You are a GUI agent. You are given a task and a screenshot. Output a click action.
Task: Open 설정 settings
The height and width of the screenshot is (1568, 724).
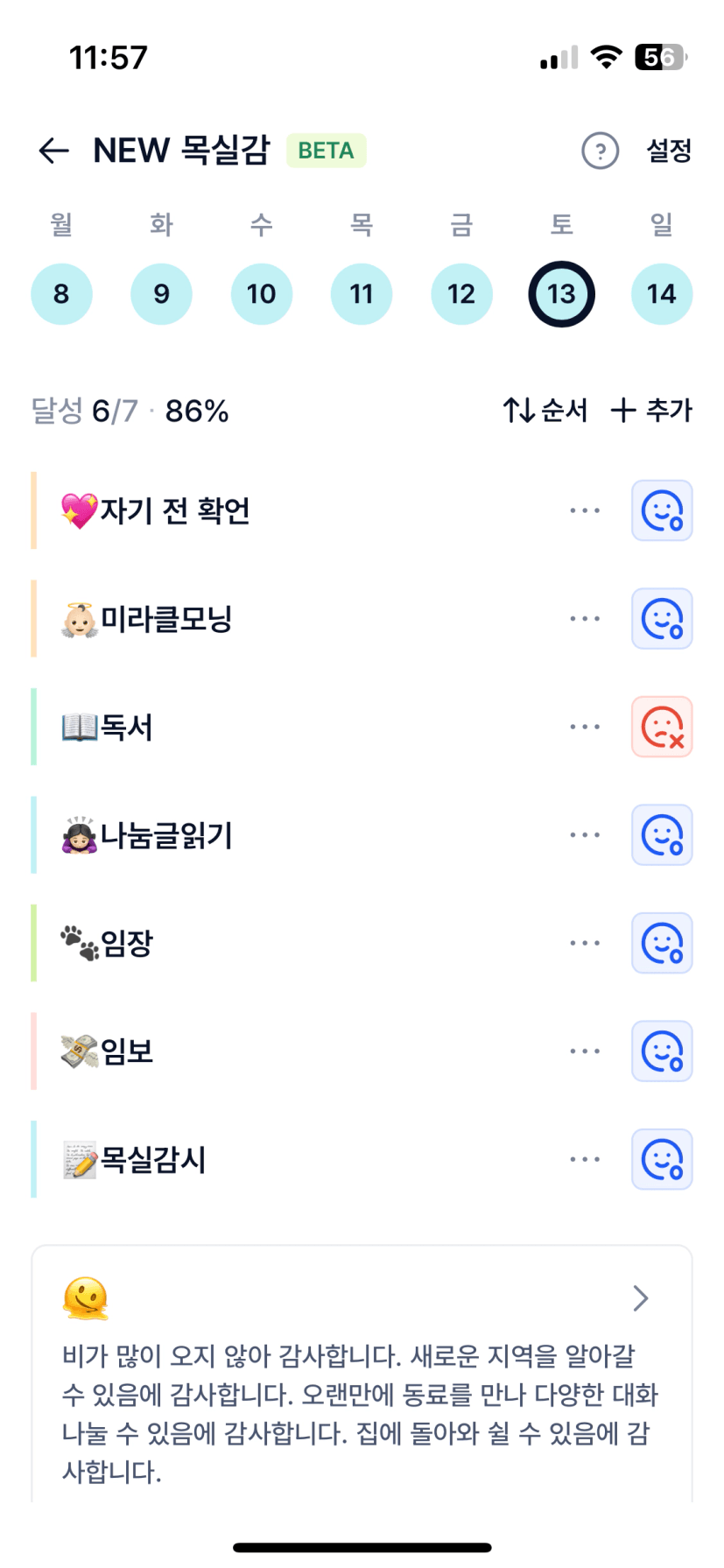[669, 151]
